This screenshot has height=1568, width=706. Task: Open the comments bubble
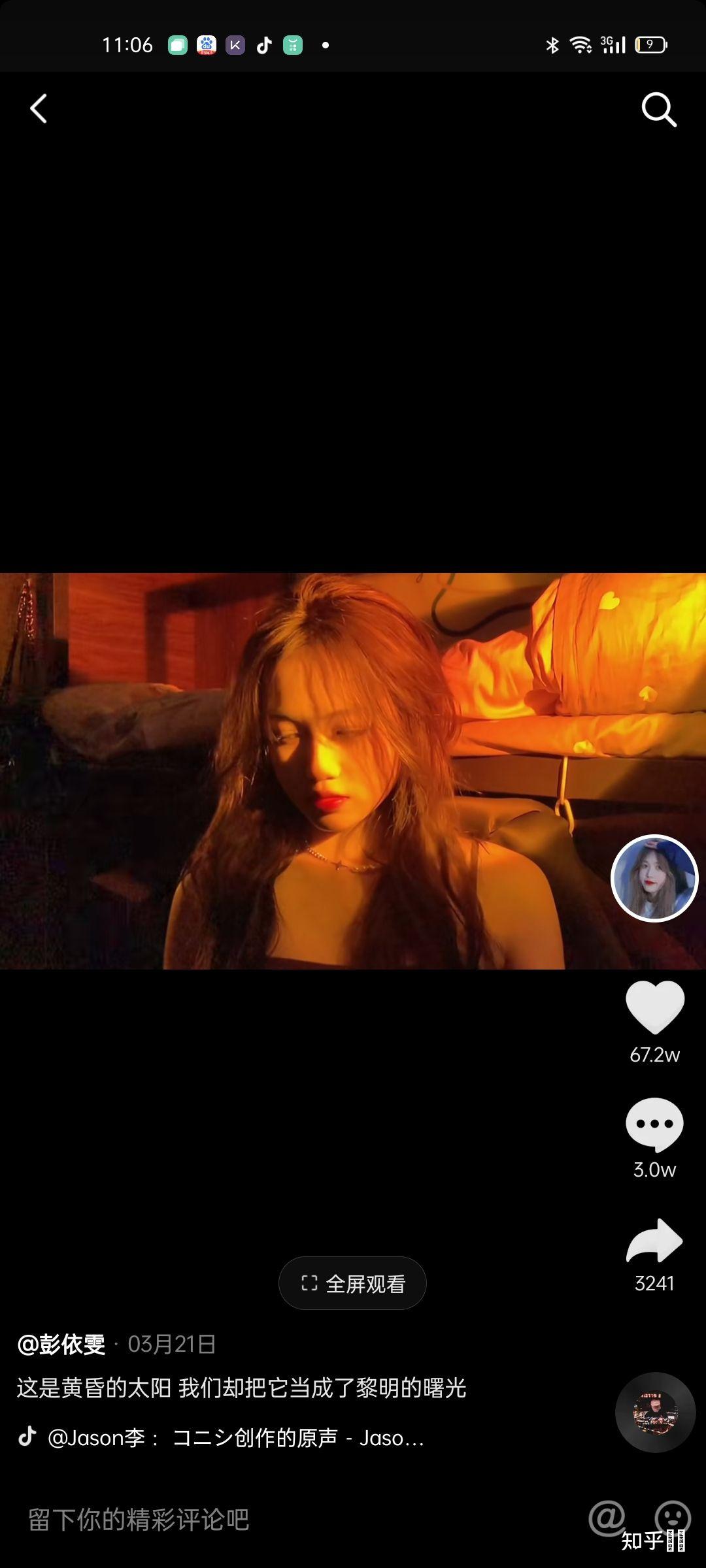[654, 1124]
